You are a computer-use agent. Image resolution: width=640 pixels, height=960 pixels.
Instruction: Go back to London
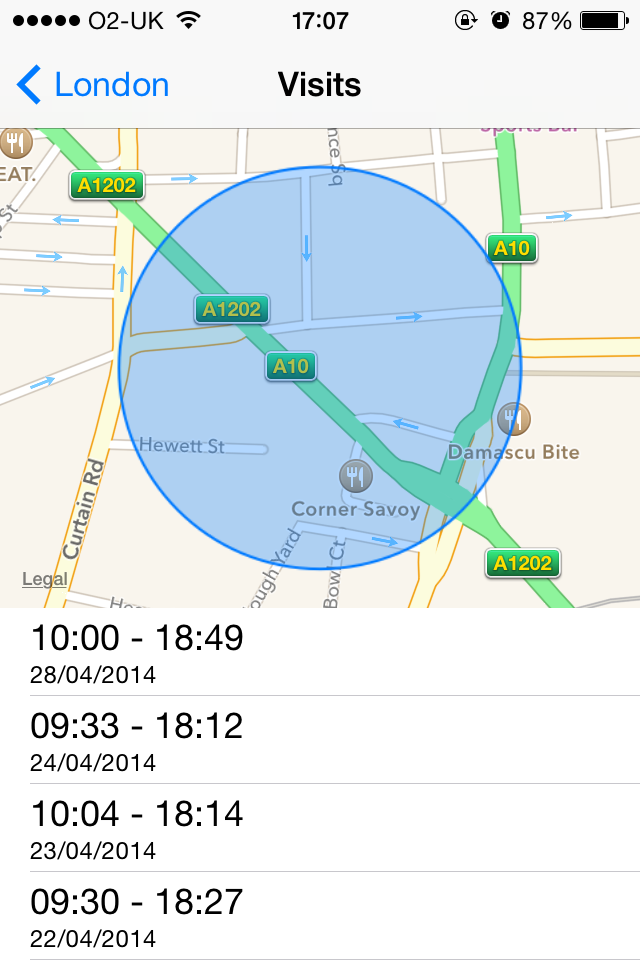pos(93,85)
